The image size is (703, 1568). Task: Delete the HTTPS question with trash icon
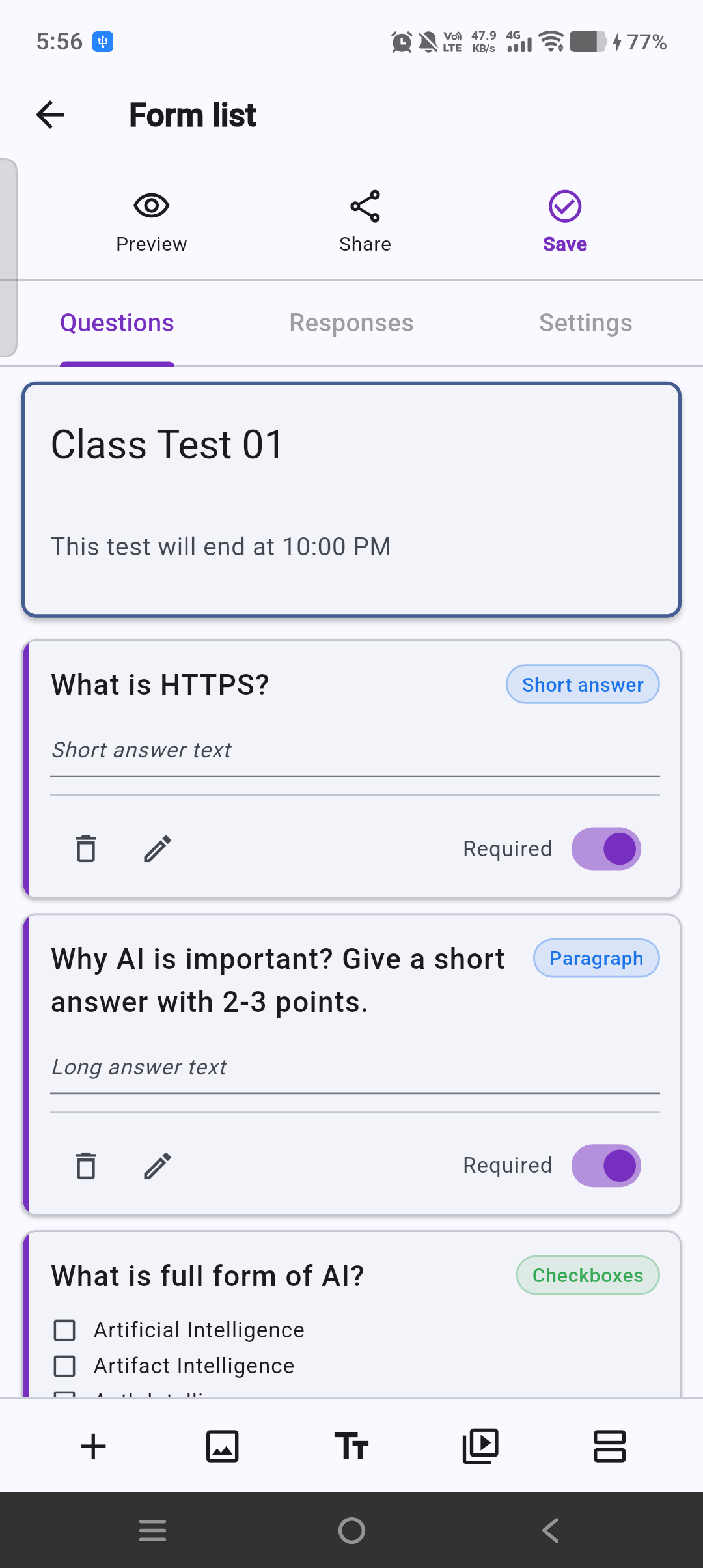(85, 848)
